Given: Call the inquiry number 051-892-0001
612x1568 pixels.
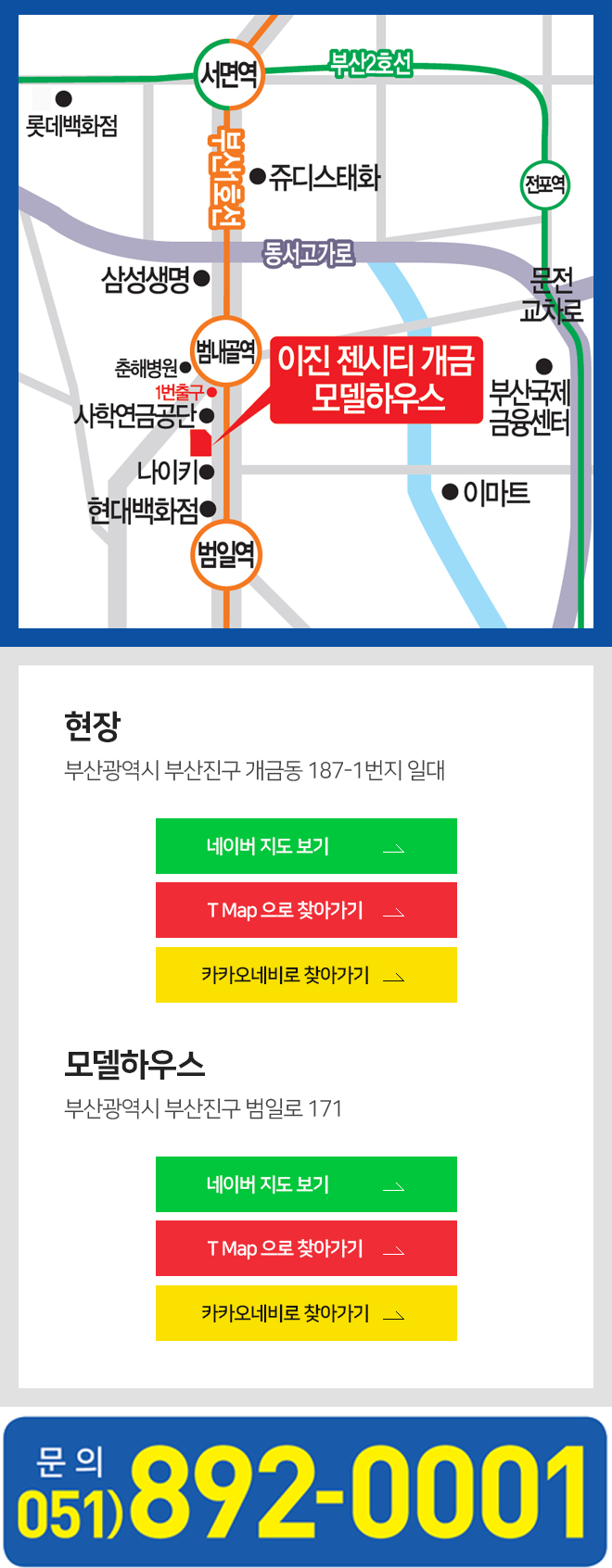Looking at the screenshot, I should (306, 1492).
